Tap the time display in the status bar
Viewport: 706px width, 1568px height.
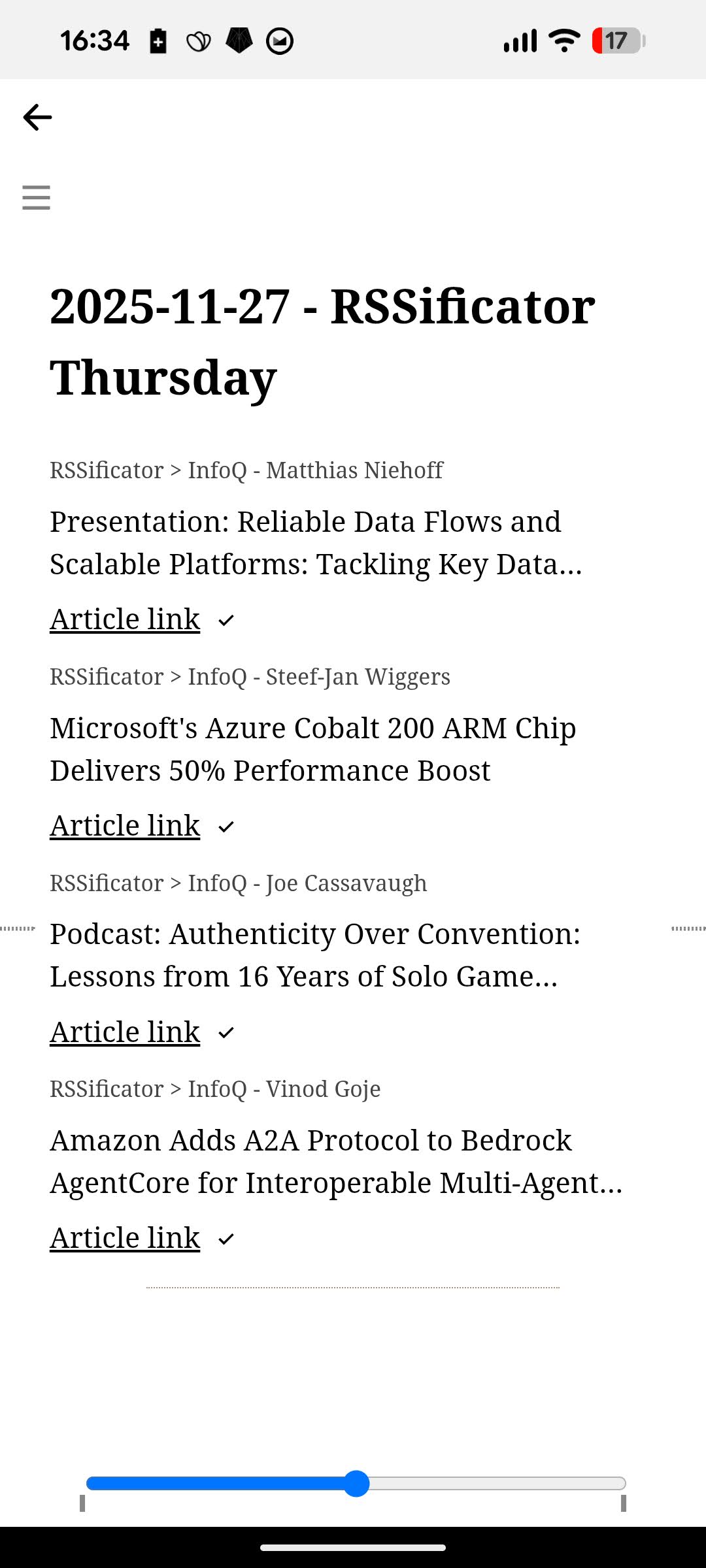click(96, 40)
